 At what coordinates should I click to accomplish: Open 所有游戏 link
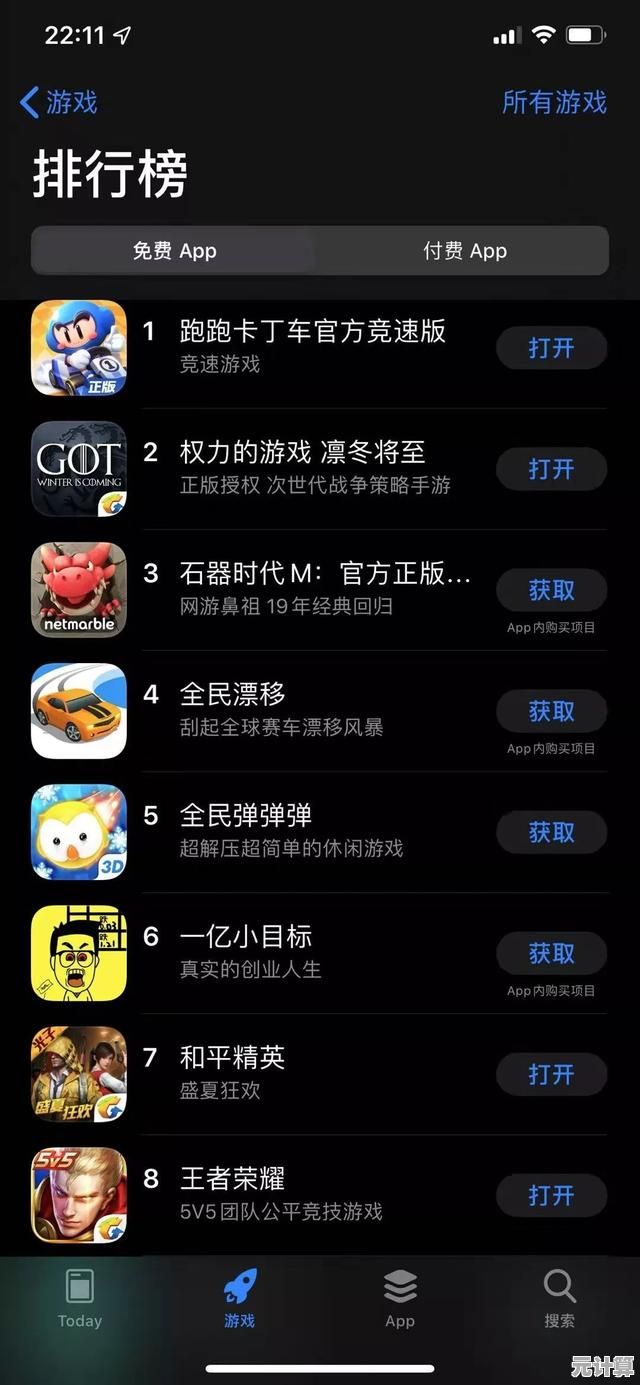click(554, 102)
